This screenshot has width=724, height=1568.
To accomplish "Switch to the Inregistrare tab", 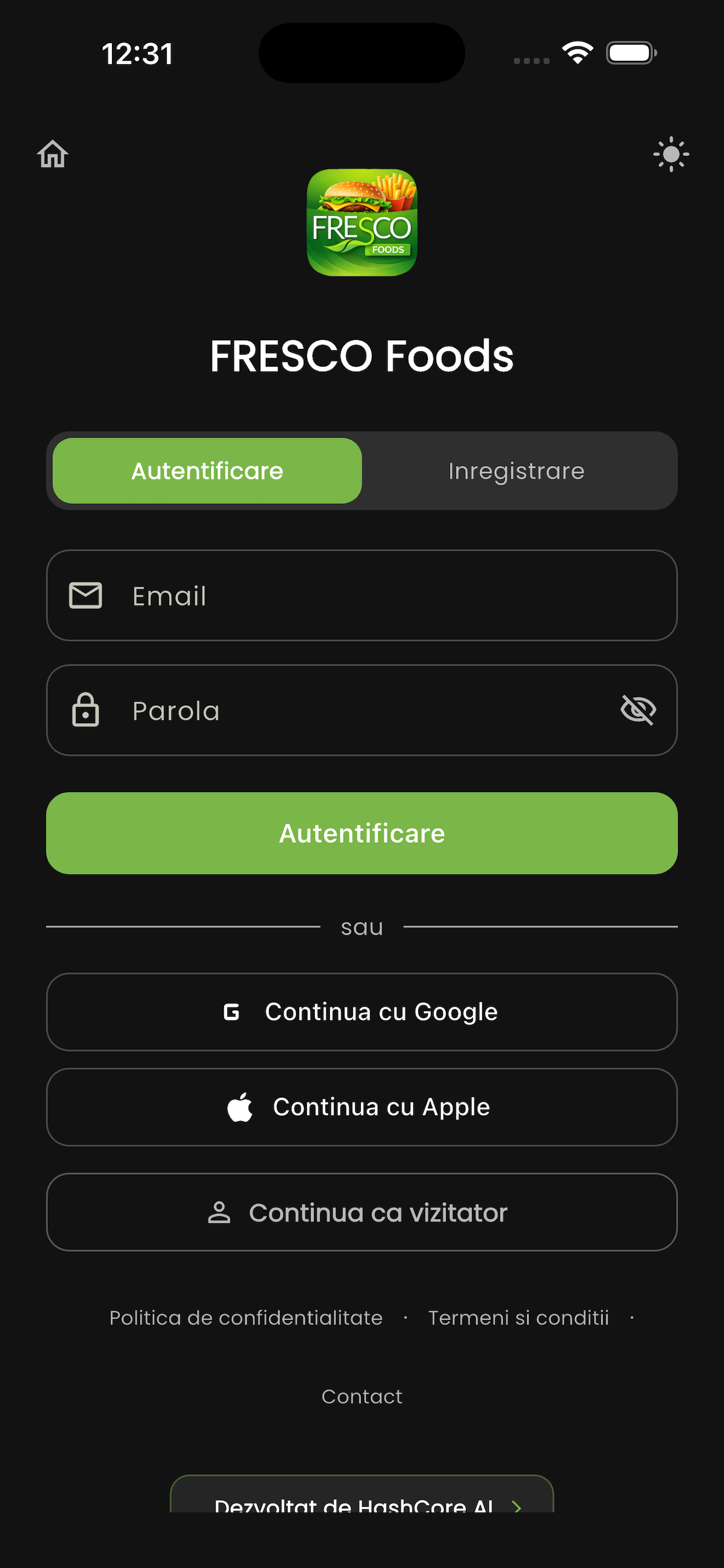I will click(x=516, y=471).
